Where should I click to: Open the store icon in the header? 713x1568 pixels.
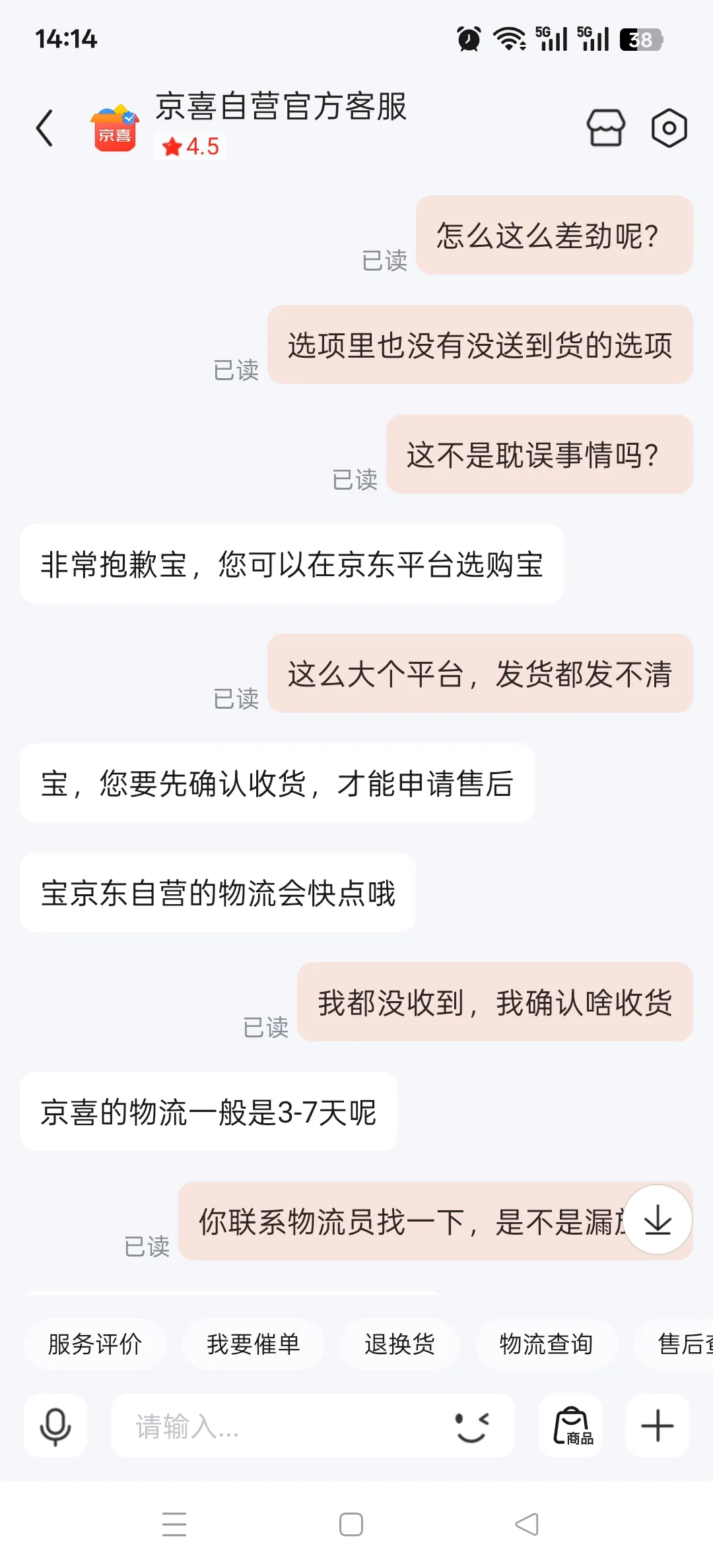point(605,127)
